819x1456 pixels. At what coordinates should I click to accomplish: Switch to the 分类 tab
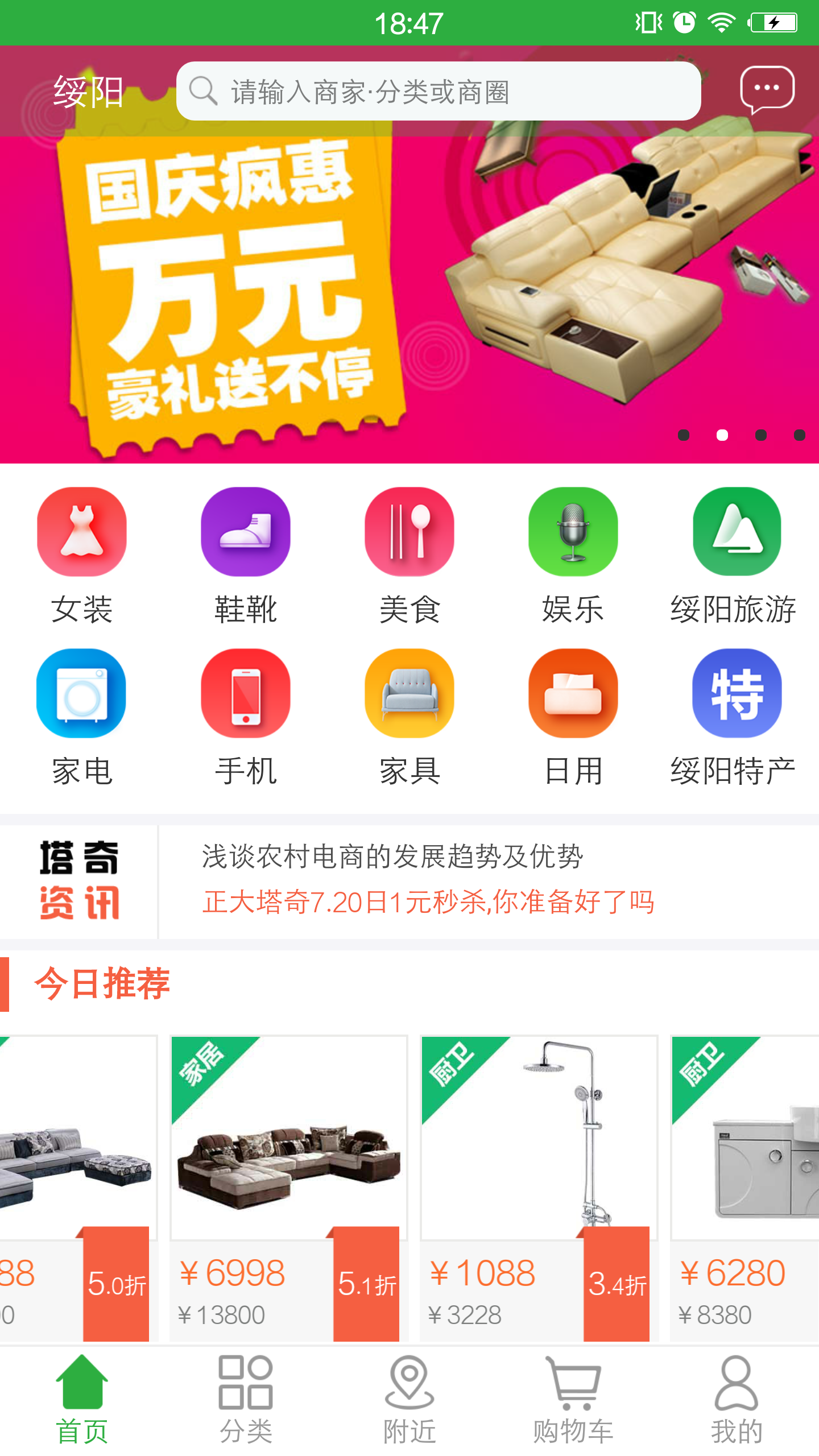(246, 1399)
